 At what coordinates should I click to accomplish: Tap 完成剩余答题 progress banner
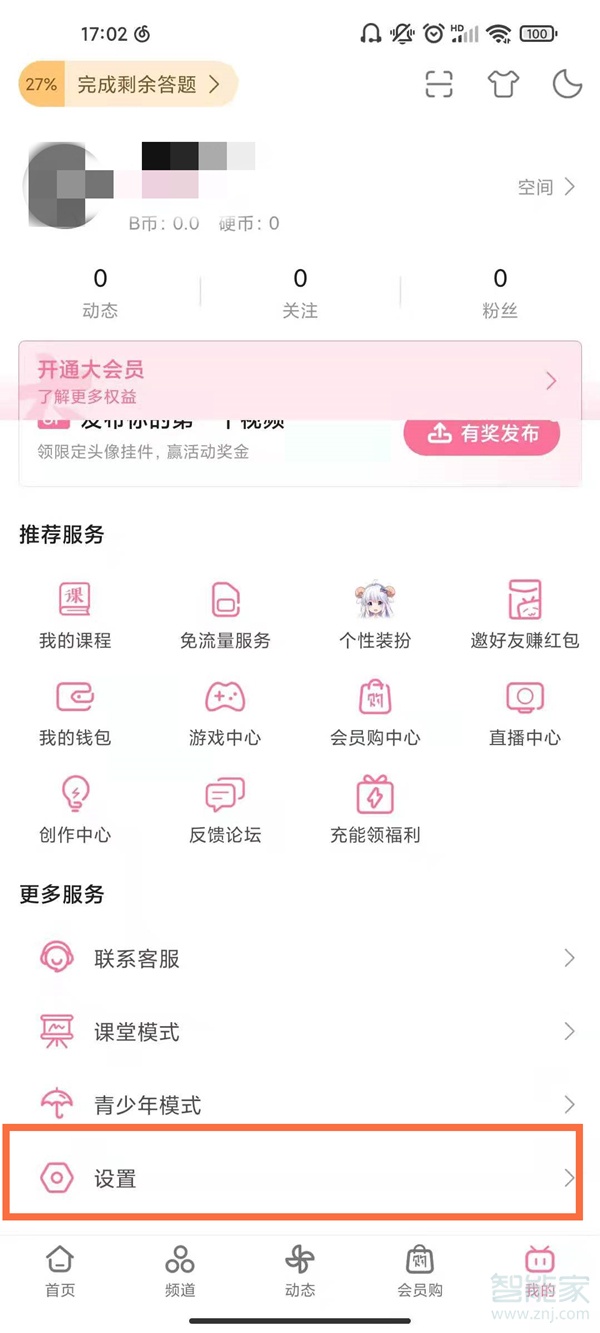click(x=130, y=85)
